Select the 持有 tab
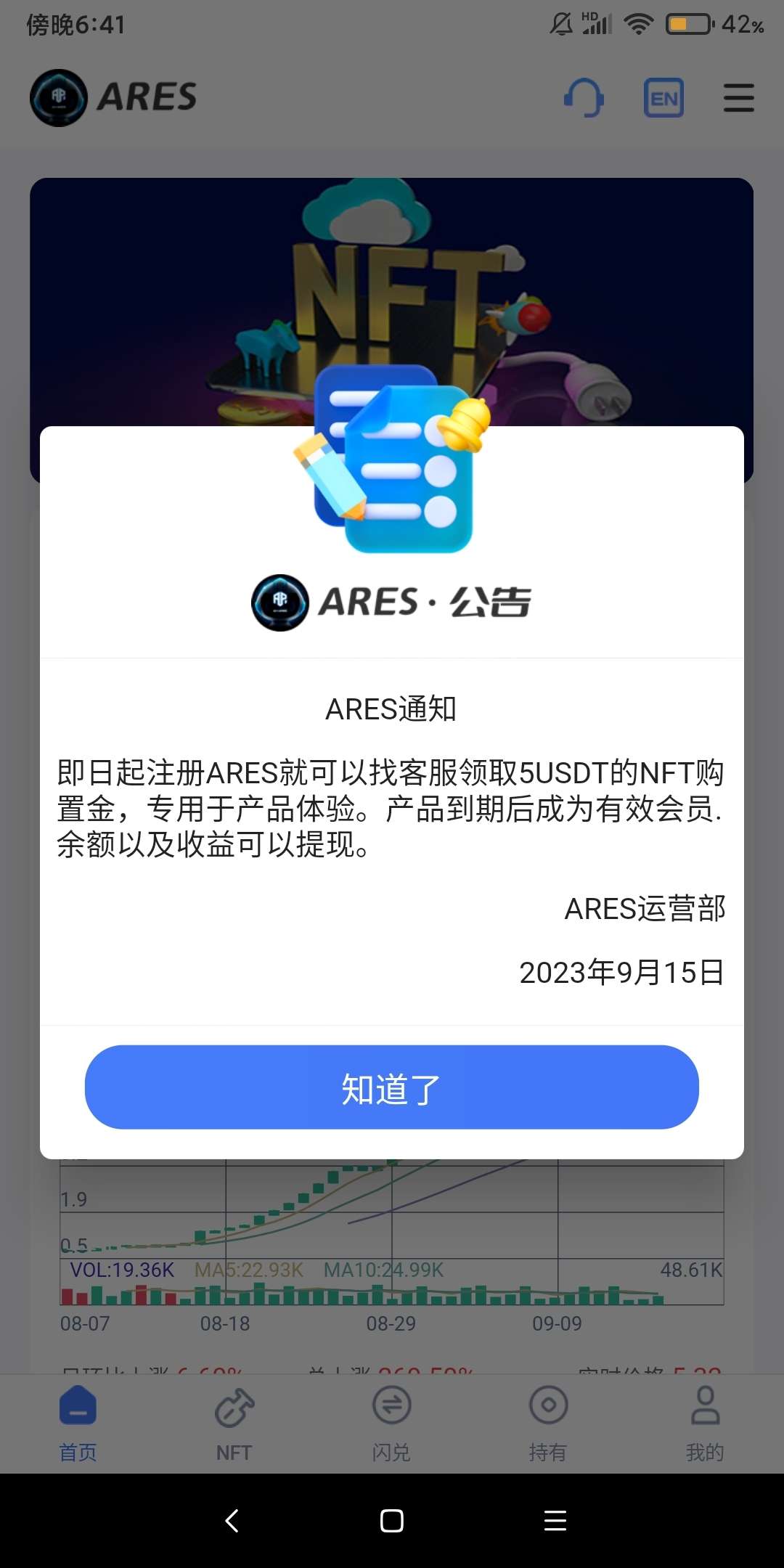Screen dimensions: 784x1568 [548, 1423]
